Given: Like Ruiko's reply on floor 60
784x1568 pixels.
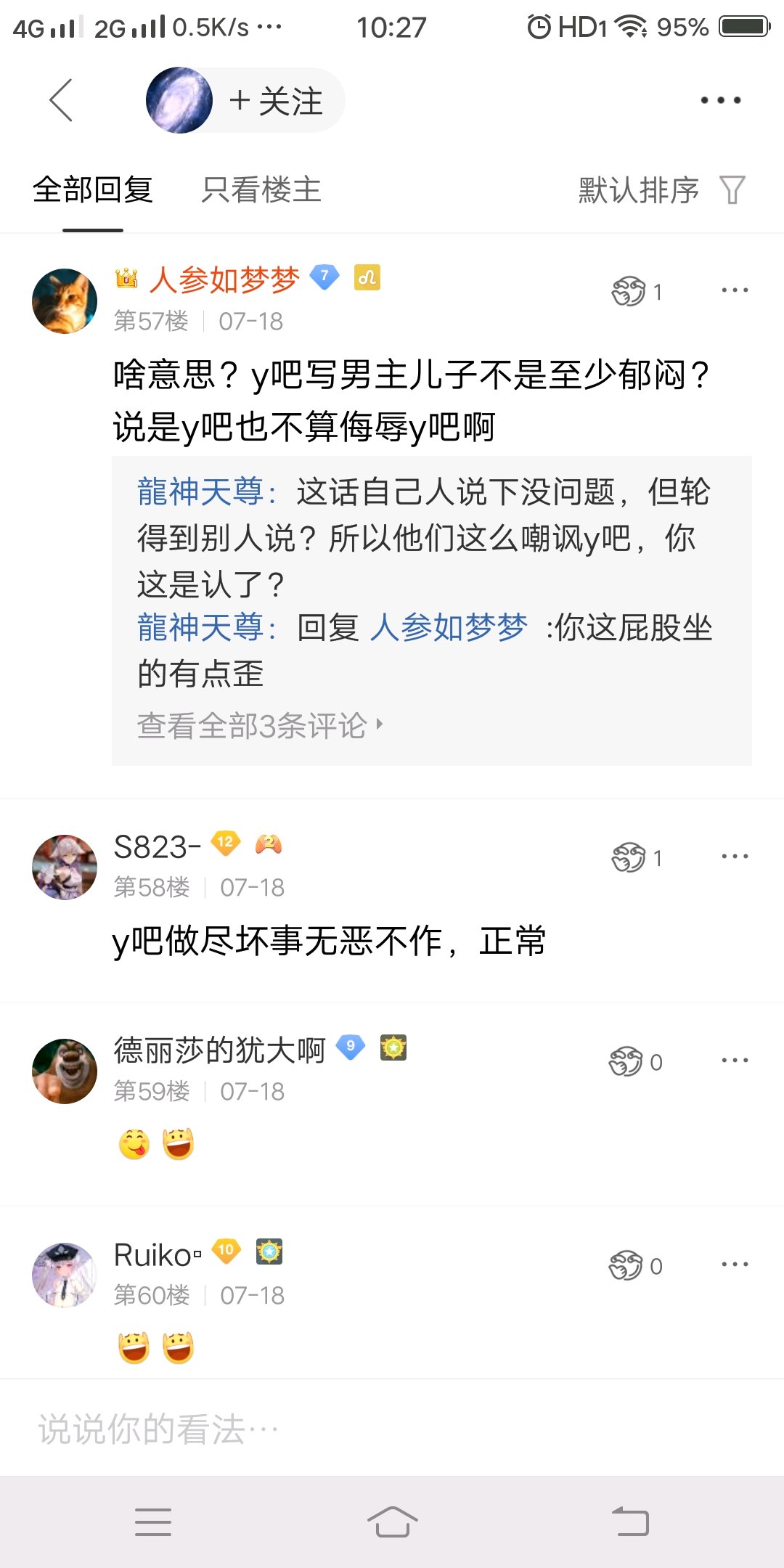Looking at the screenshot, I should [x=635, y=1266].
